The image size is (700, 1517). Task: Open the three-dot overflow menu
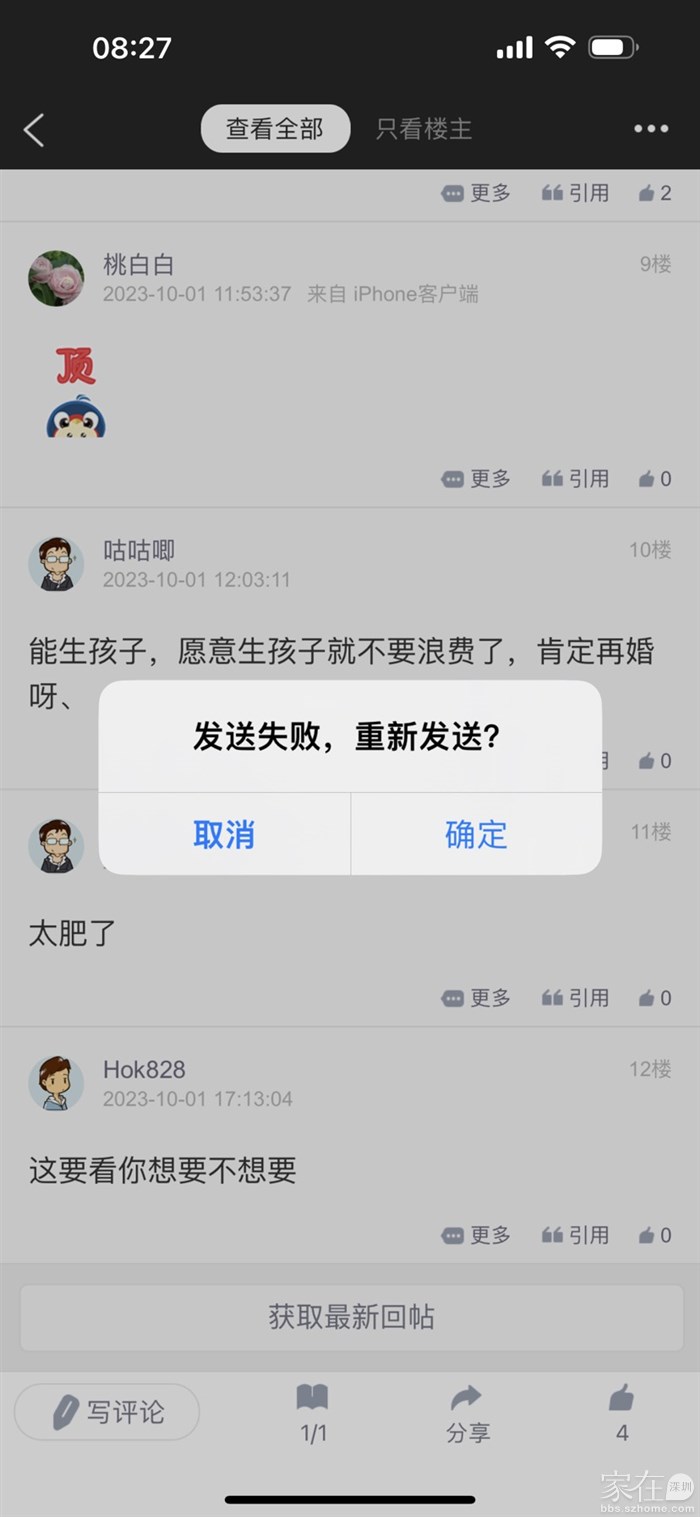tap(651, 129)
